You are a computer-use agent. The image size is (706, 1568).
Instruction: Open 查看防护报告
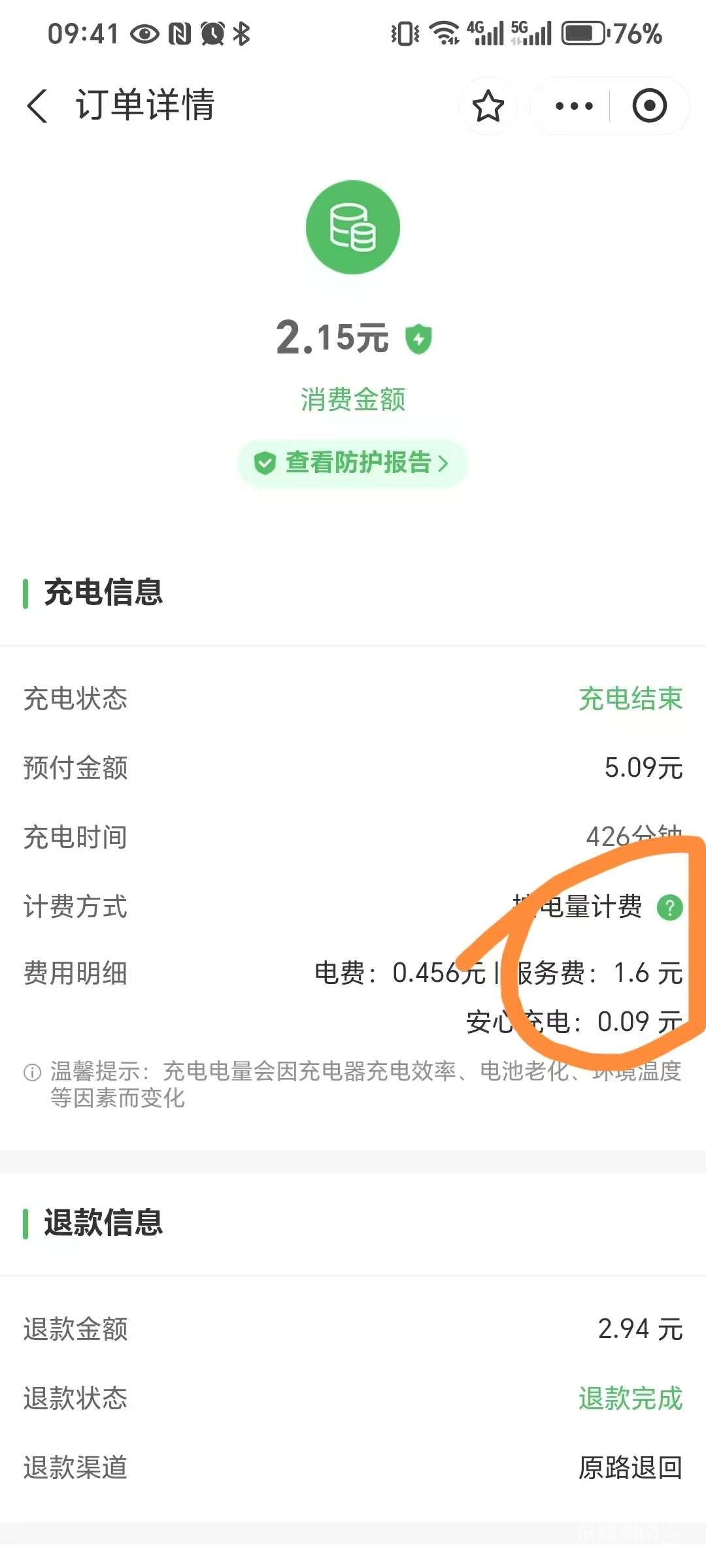pos(353,463)
